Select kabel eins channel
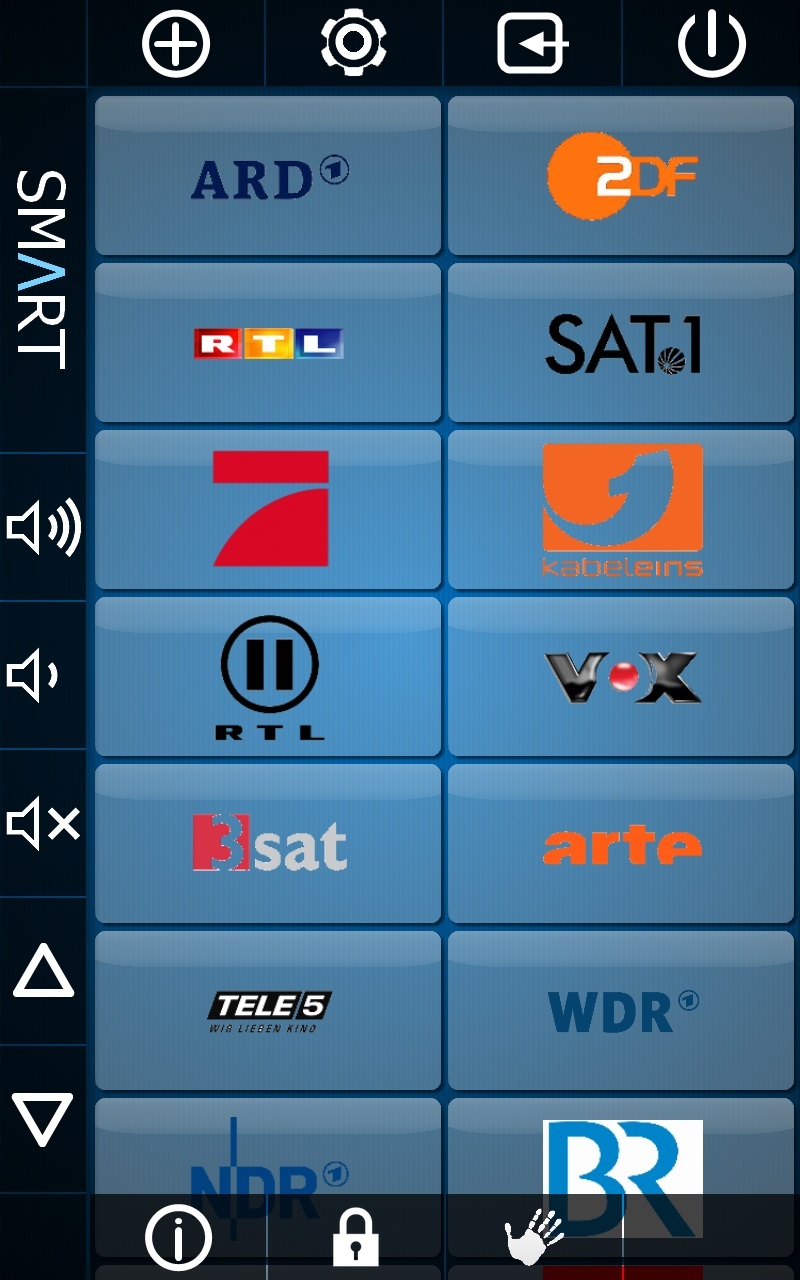Screen dimensions: 800x1280 622,510
